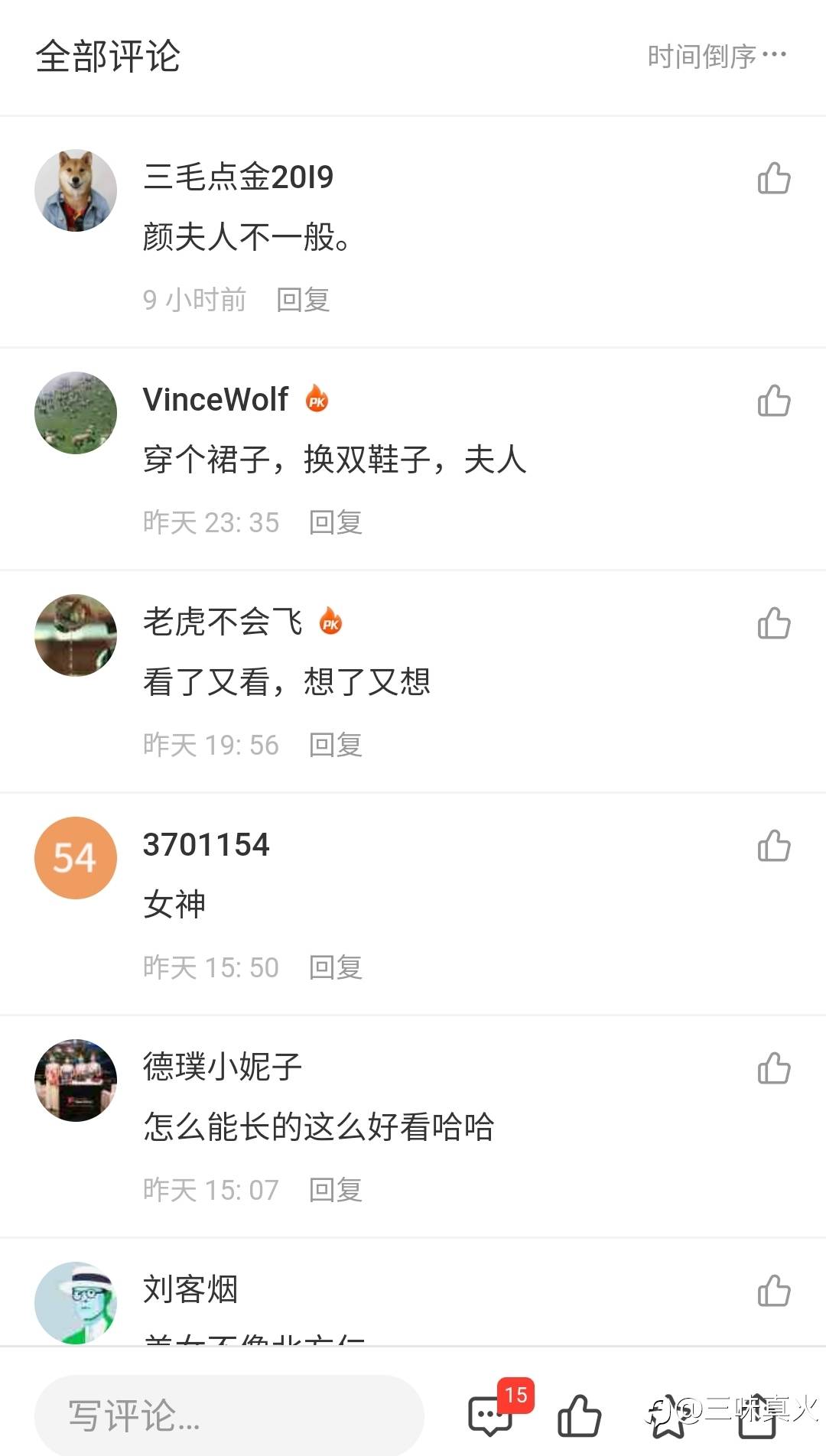Screen dimensions: 826x1456
Task: Like 德璞小妮子's comment
Action: tap(773, 1068)
